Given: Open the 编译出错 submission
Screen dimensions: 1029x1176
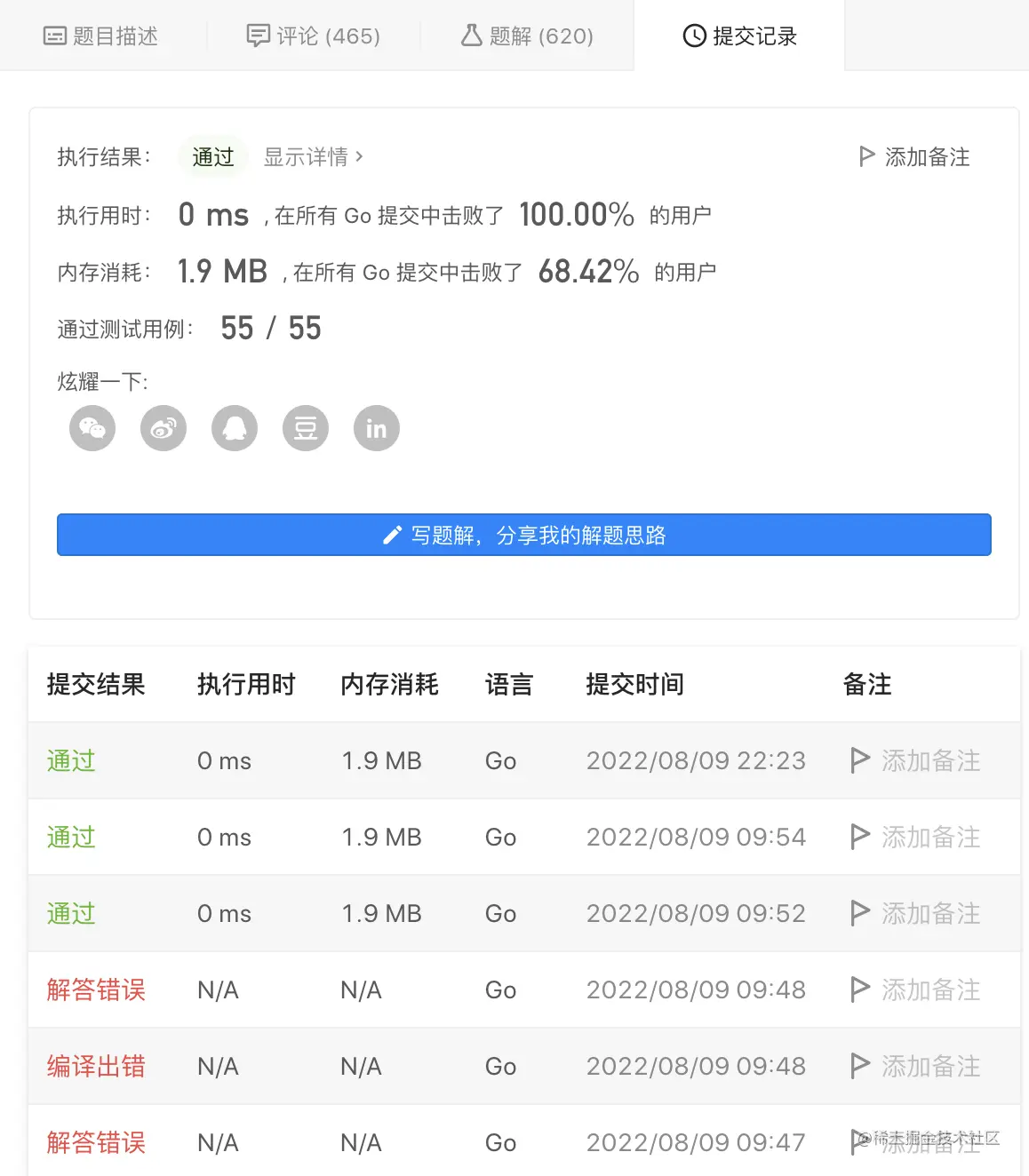Looking at the screenshot, I should (96, 1067).
